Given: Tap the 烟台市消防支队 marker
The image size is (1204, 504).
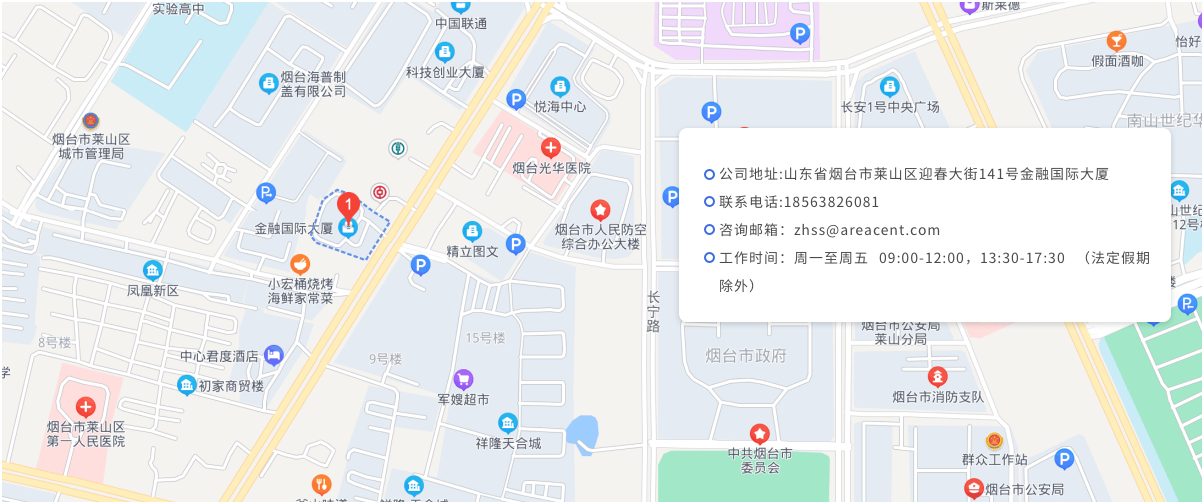Looking at the screenshot, I should (x=938, y=376).
